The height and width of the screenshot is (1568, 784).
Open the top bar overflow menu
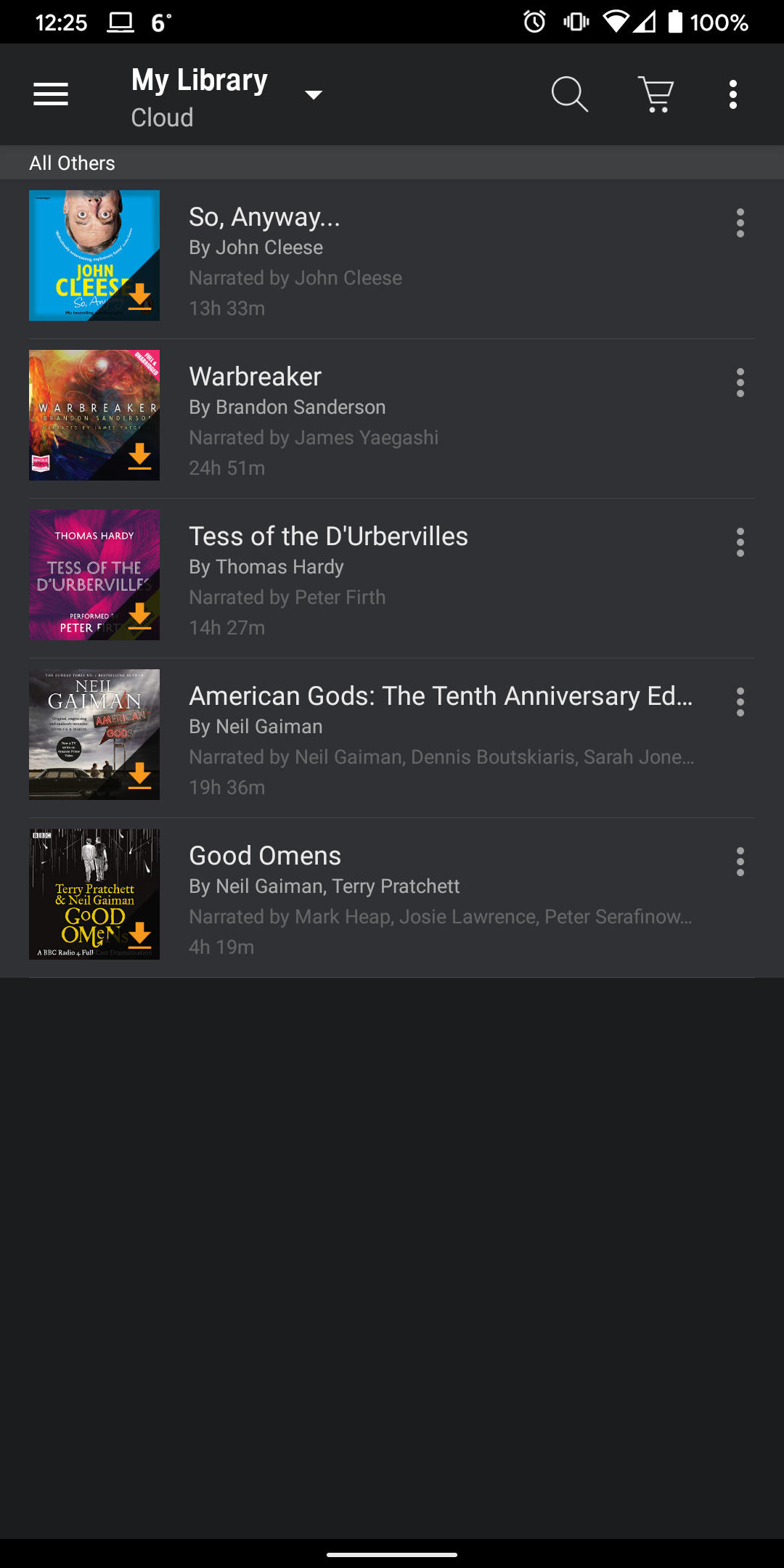pos(733,94)
